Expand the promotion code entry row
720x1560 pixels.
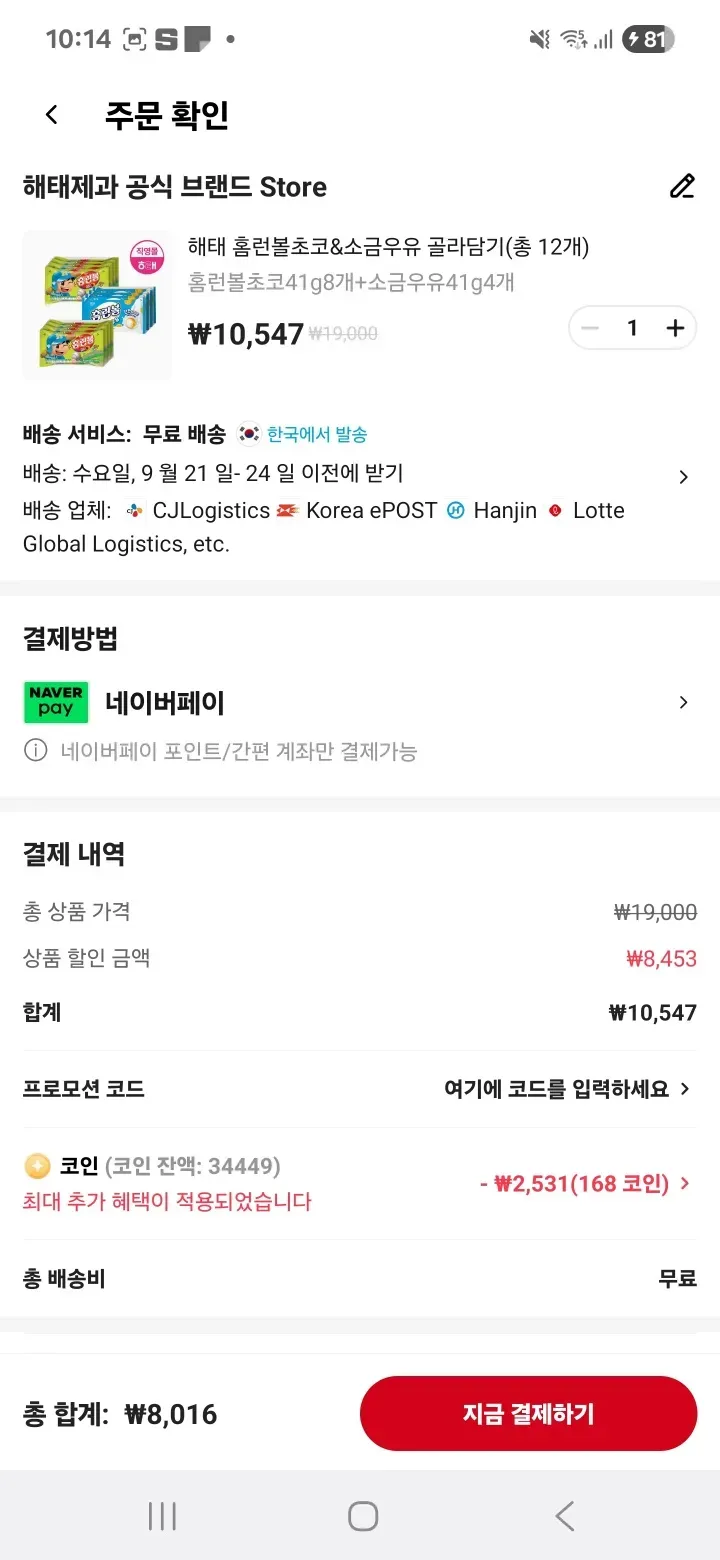[x=684, y=1088]
